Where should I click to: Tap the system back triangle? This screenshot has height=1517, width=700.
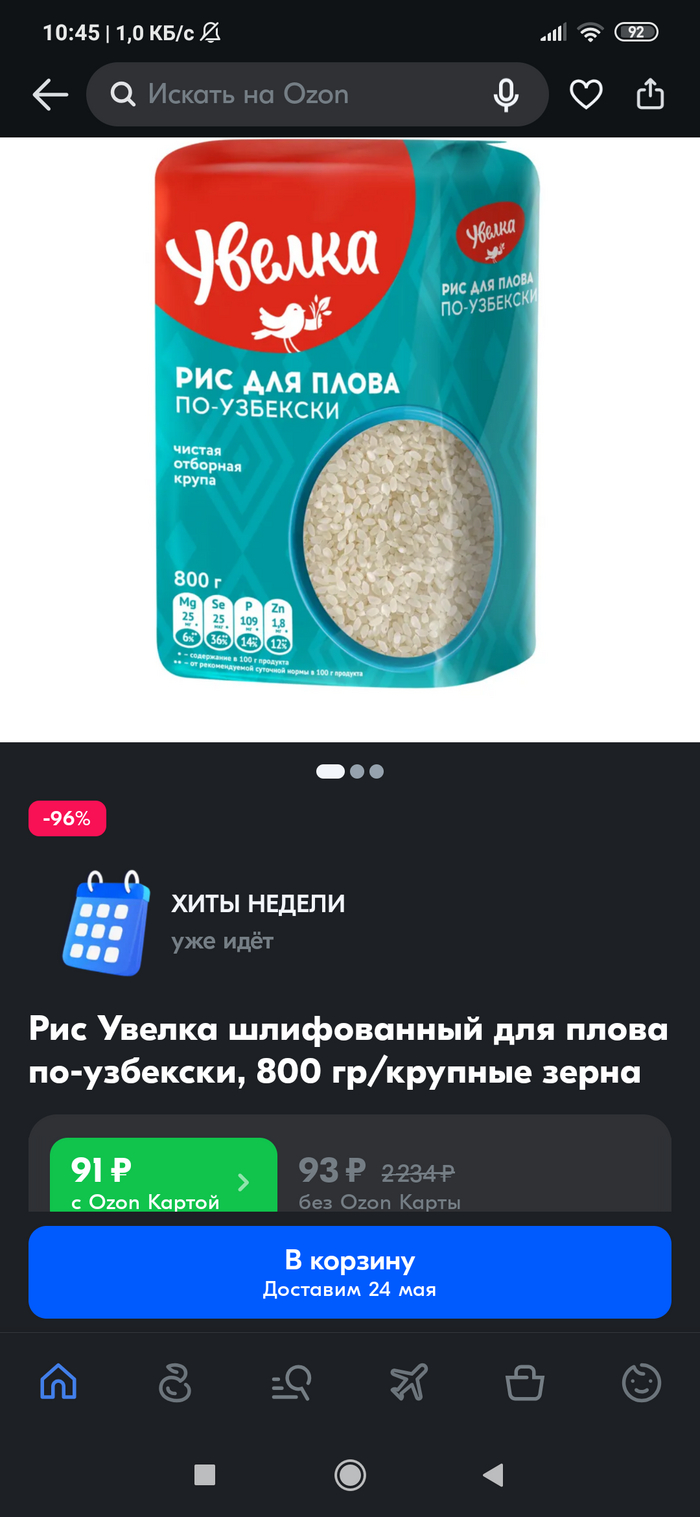tap(493, 1474)
